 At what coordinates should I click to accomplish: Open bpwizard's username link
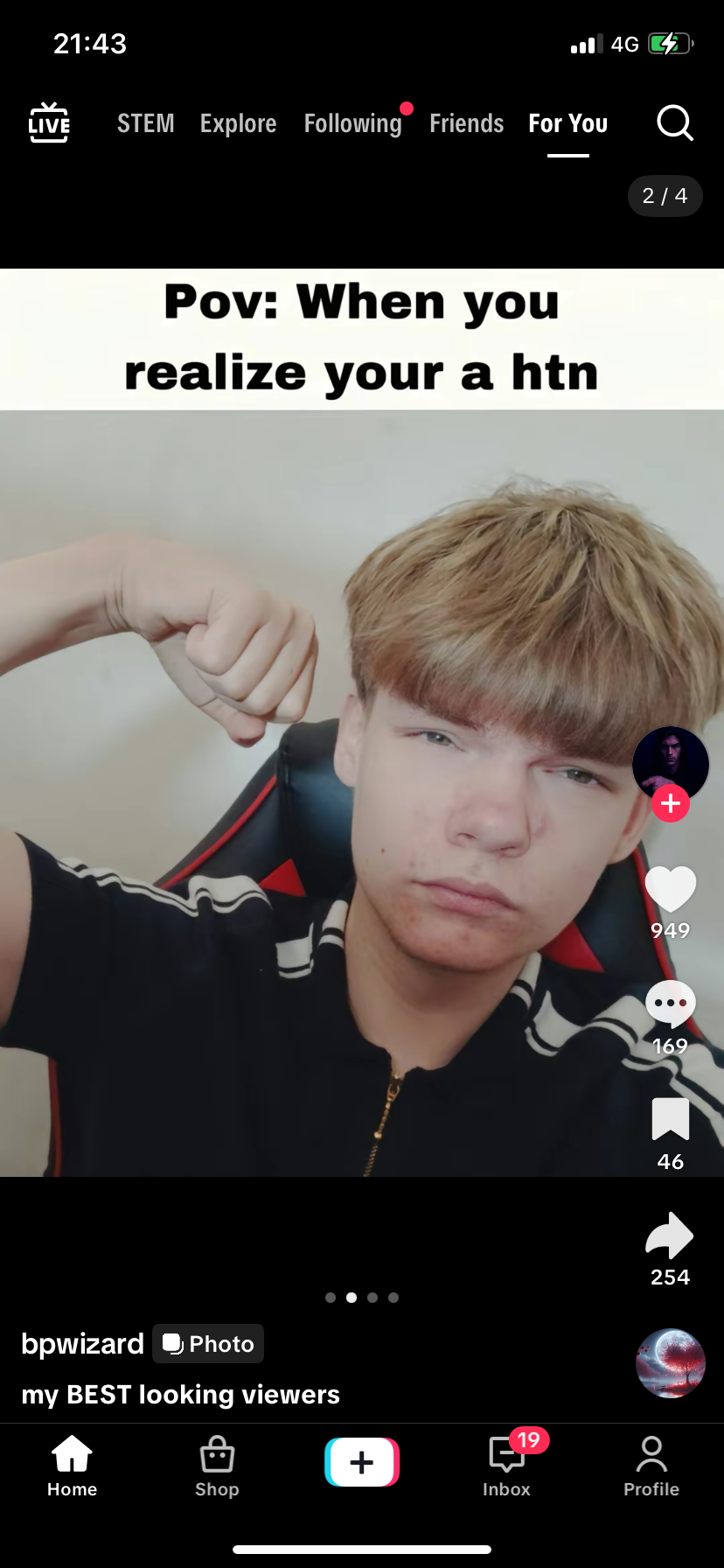pos(82,1343)
